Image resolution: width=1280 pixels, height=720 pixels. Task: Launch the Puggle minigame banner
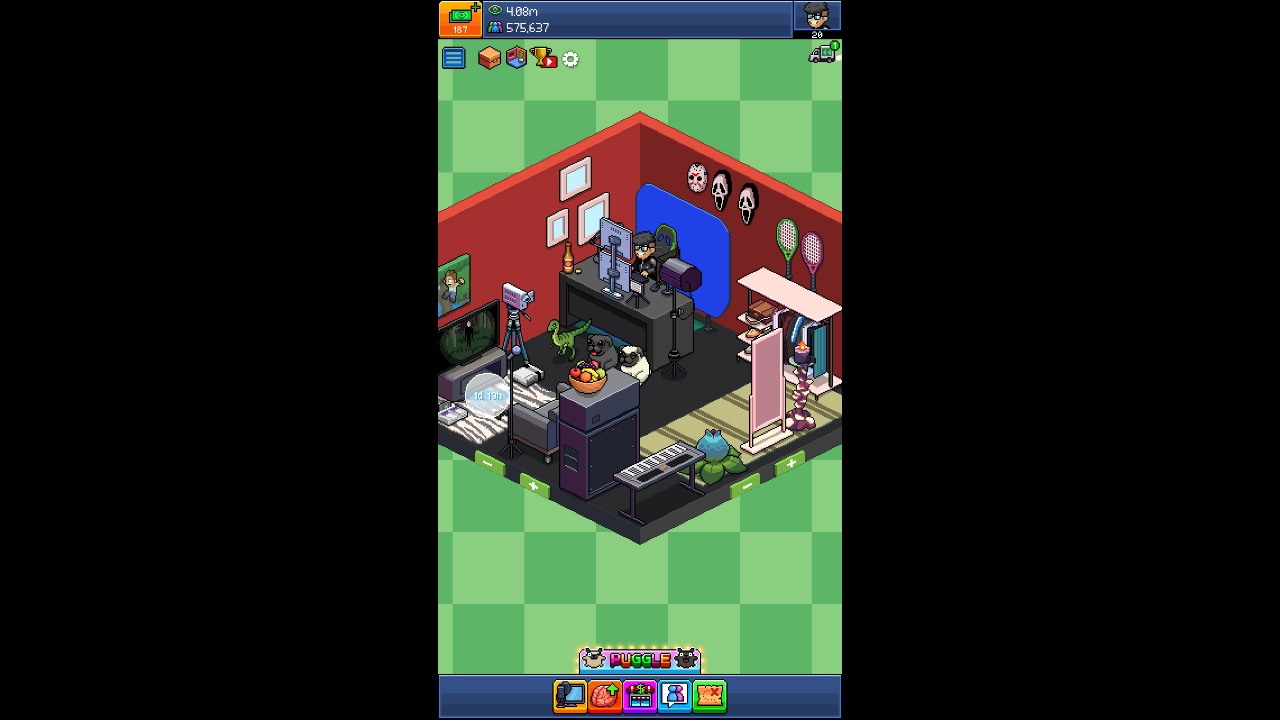point(640,660)
